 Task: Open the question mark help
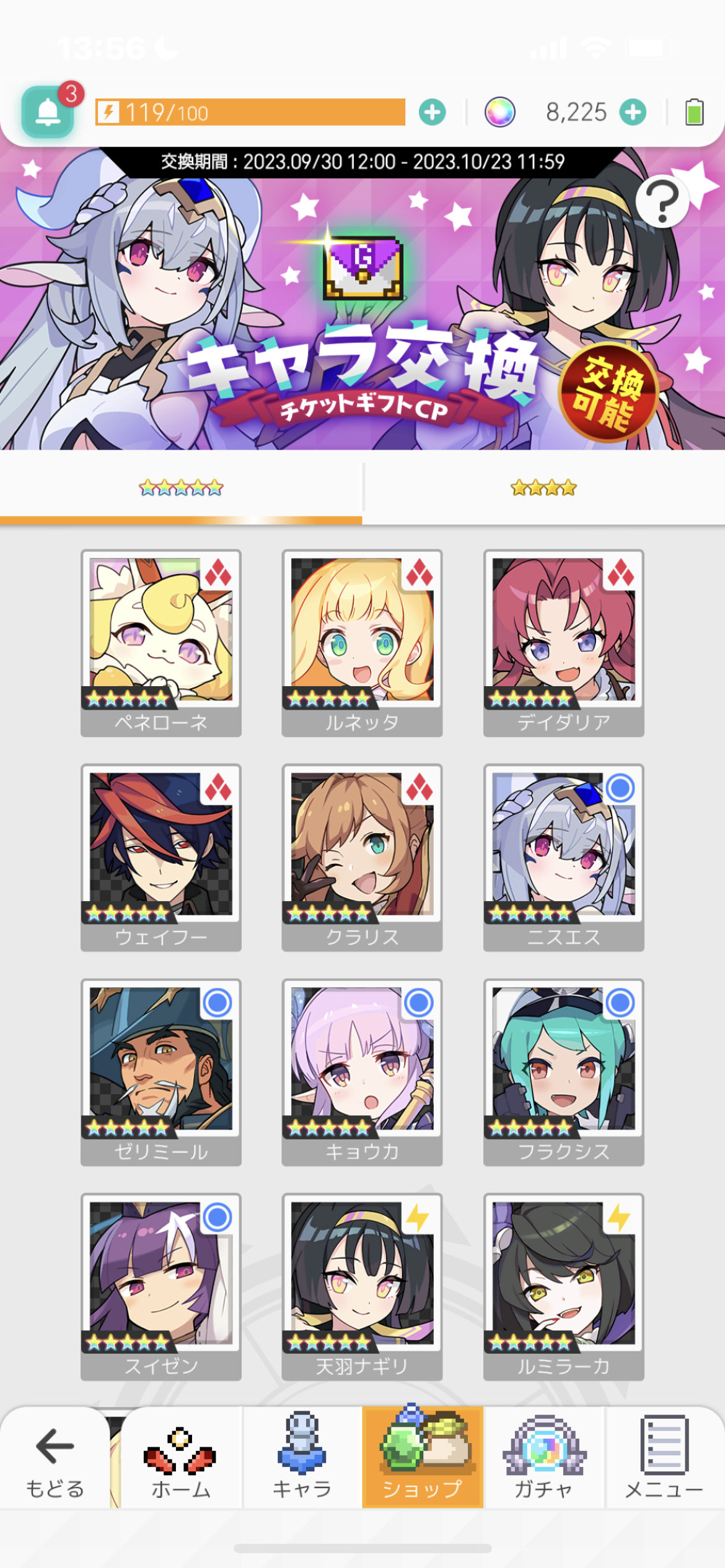coord(662,201)
